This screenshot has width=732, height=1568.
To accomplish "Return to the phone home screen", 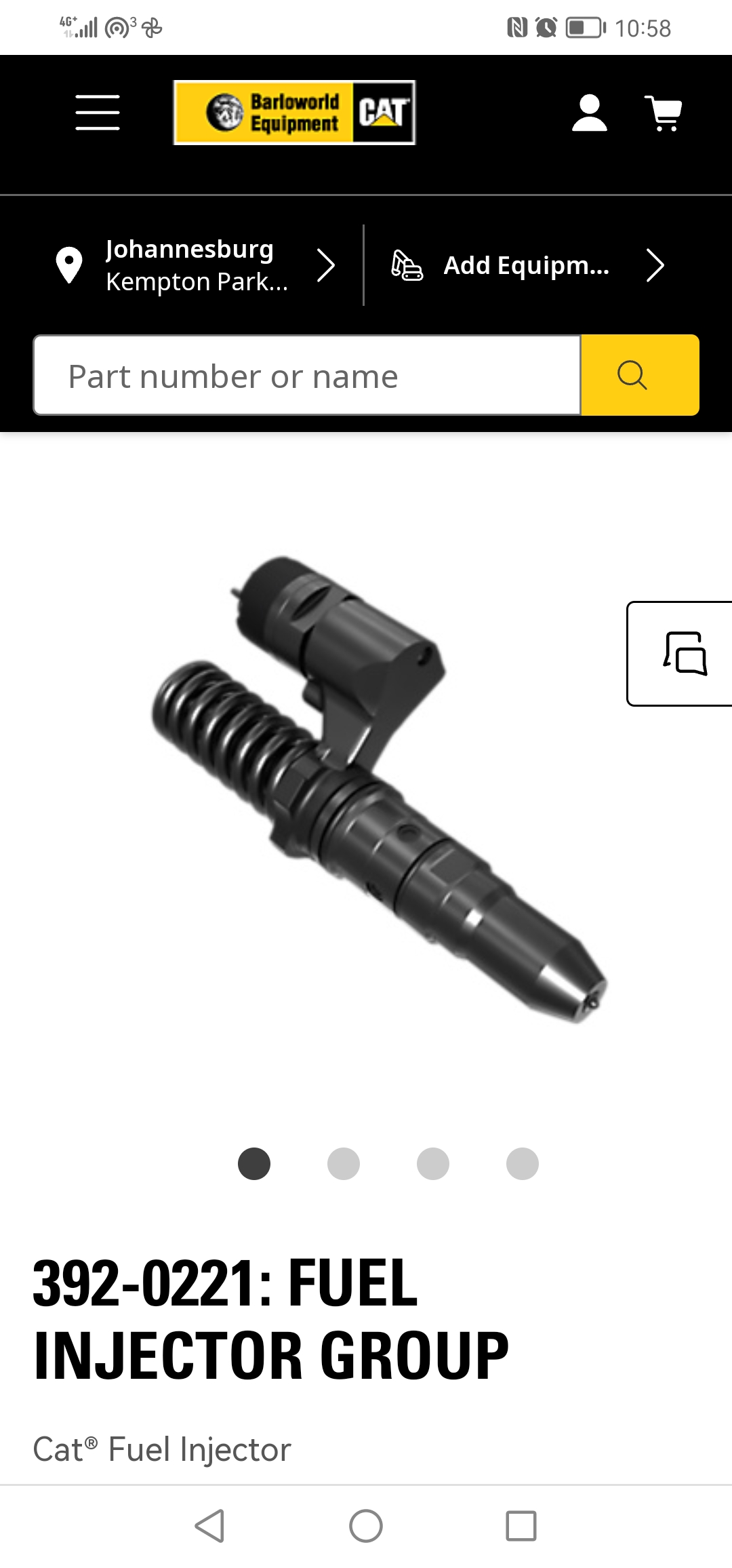I will [366, 1526].
